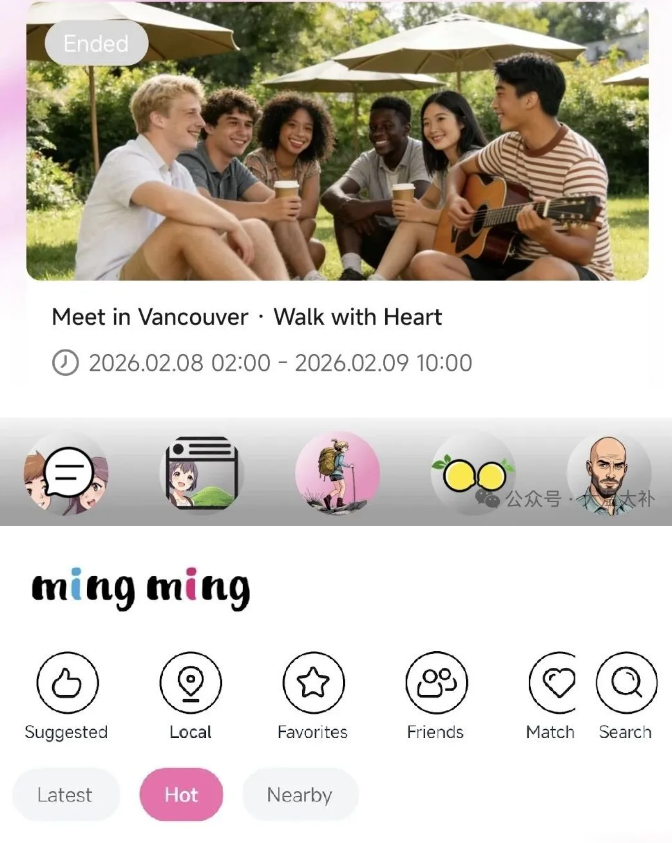Open the Local section
The height and width of the screenshot is (843, 672).
coord(190,683)
